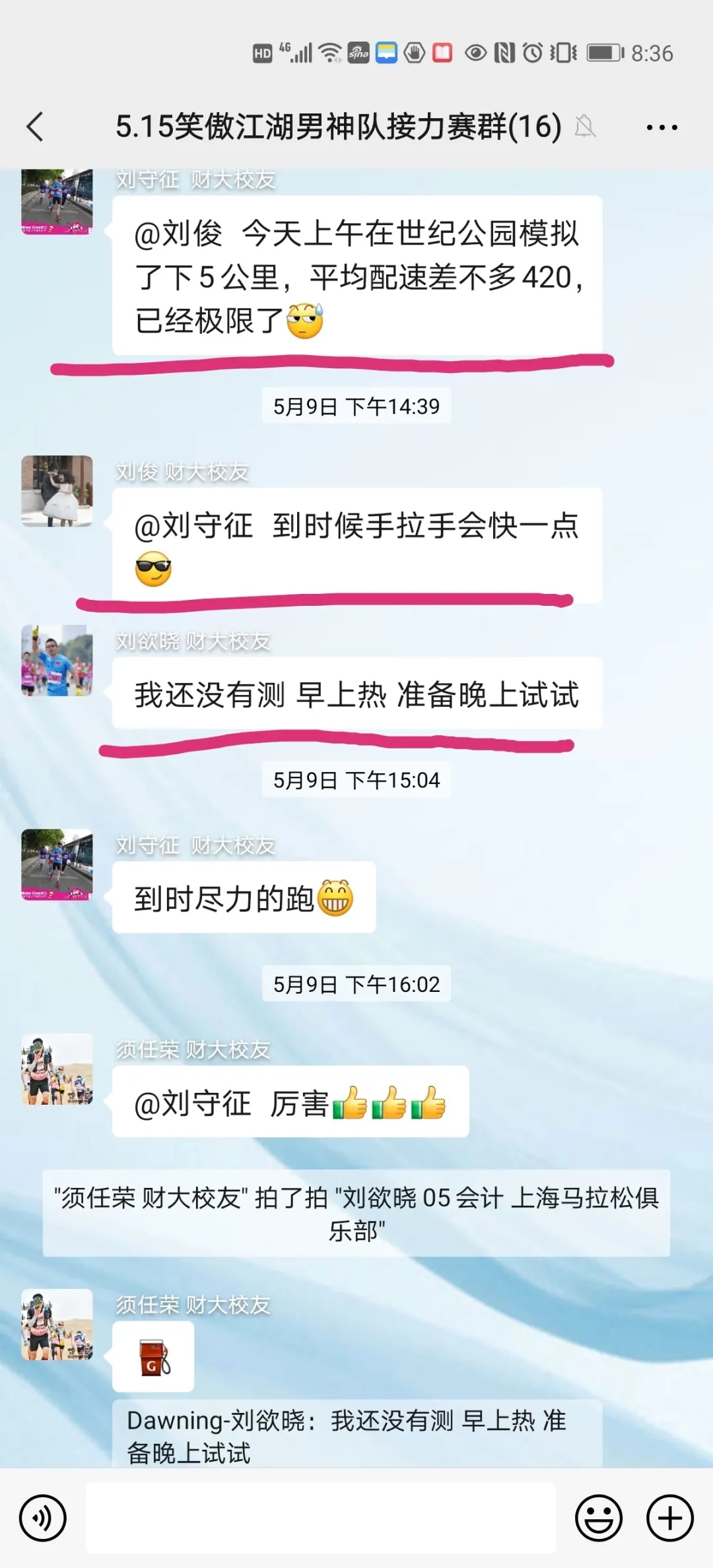View the gas pump sticker from 须任荣

coord(153,1357)
